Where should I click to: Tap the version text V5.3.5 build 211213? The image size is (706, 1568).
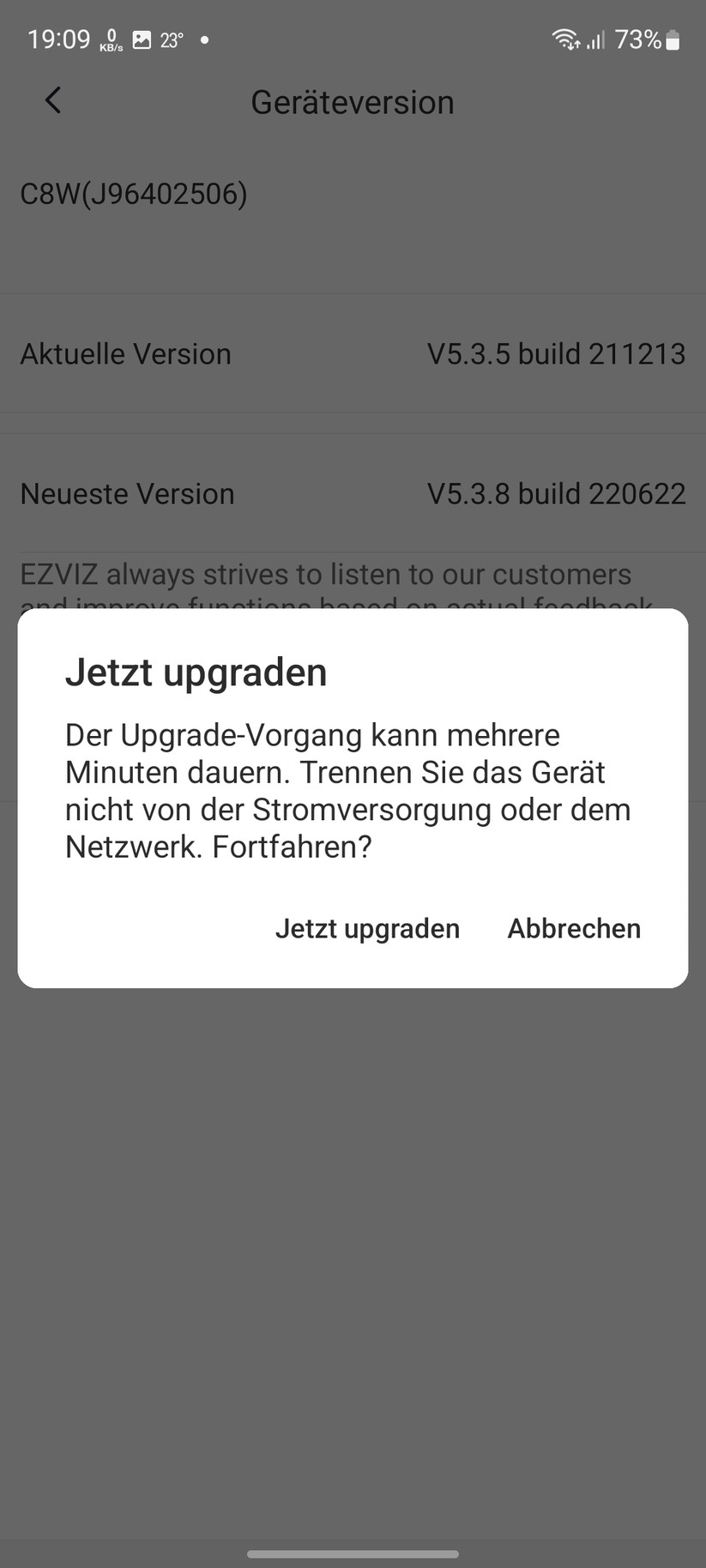point(556,353)
